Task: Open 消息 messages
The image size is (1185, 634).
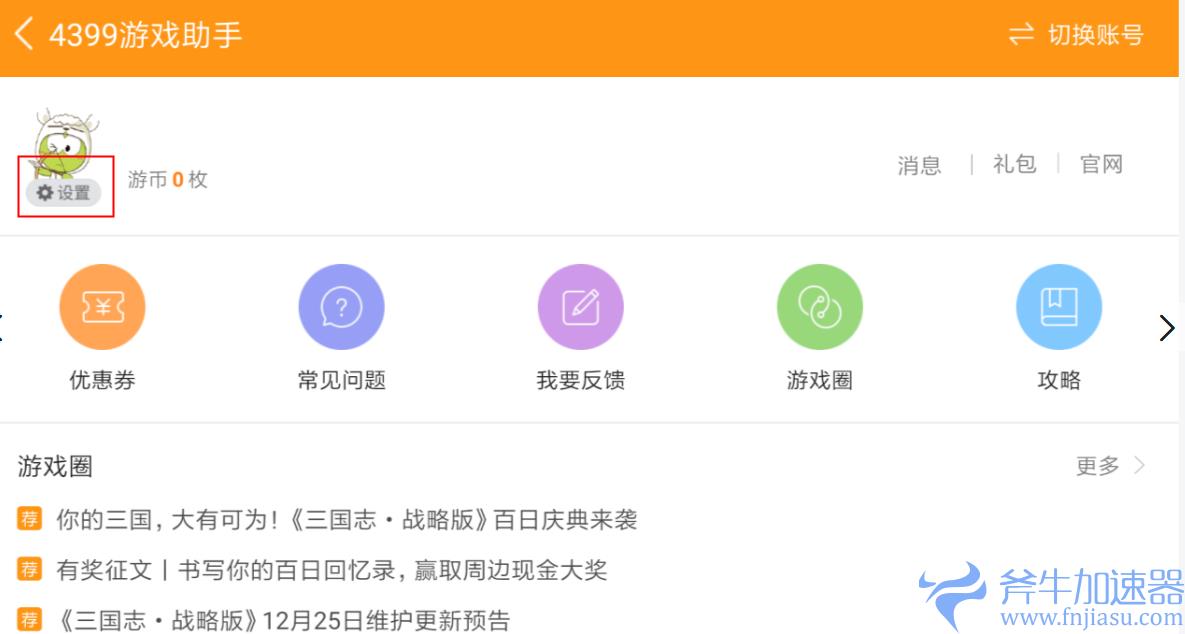Action: pyautogui.click(x=919, y=165)
